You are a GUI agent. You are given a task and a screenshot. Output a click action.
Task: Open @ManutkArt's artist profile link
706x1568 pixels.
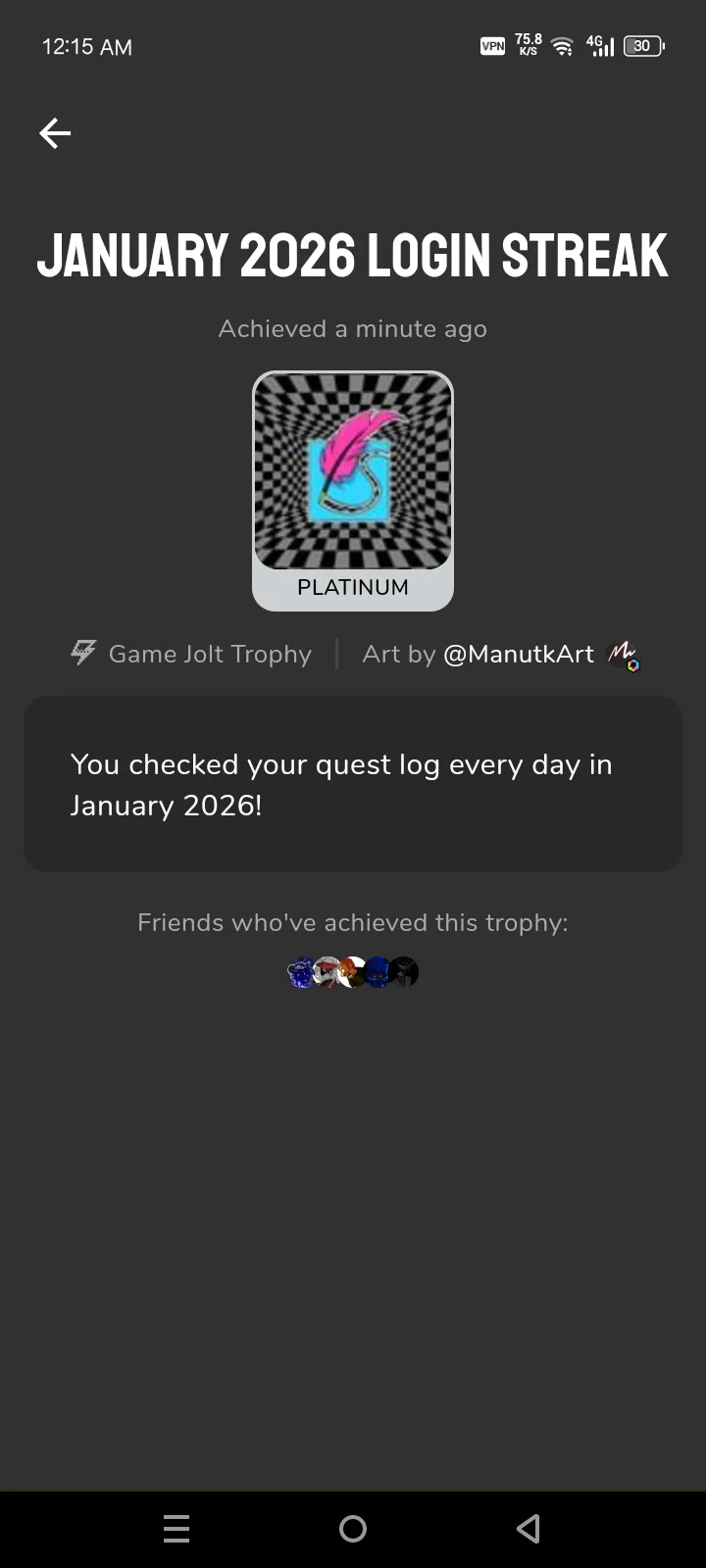519,655
